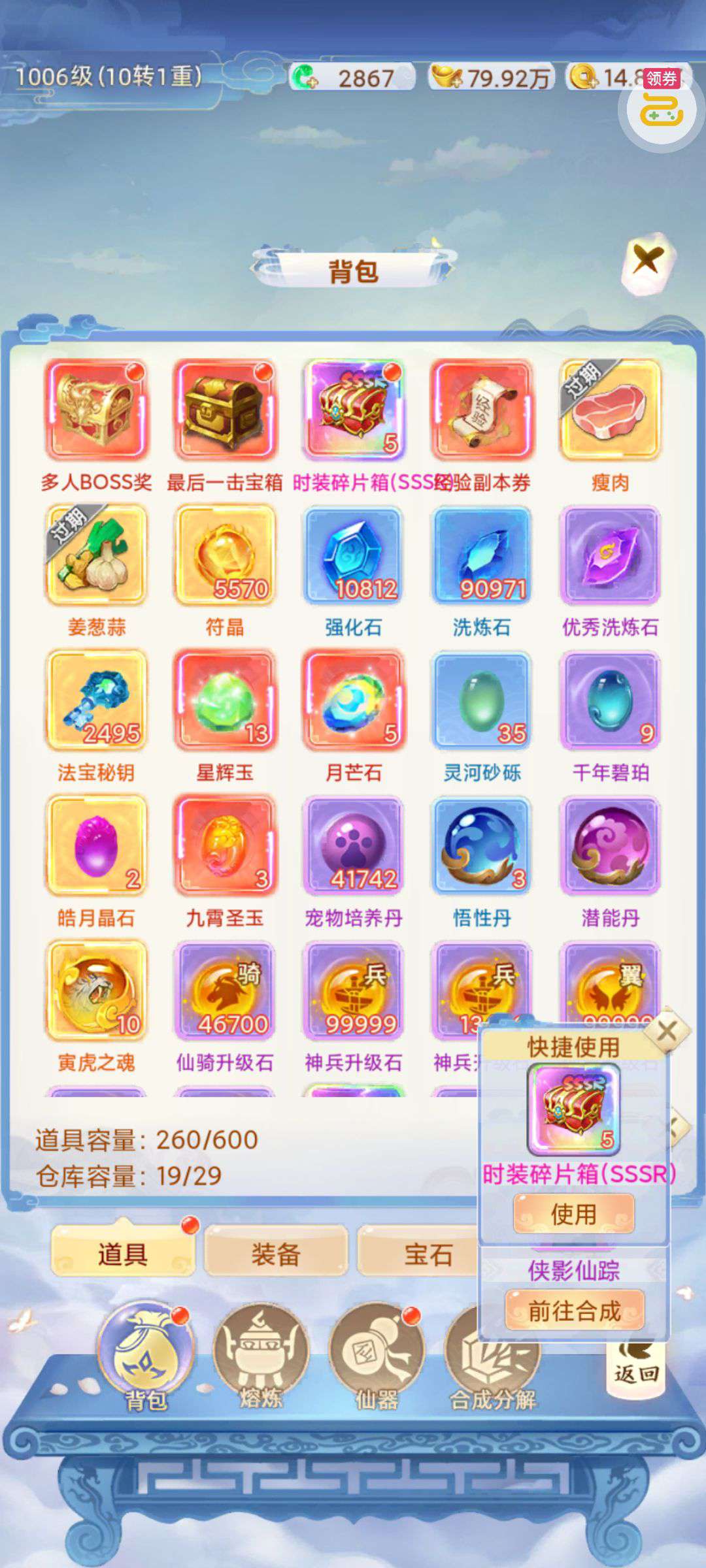The image size is (706, 1568).
Task: Select the 洗炼石 item
Action: click(481, 555)
